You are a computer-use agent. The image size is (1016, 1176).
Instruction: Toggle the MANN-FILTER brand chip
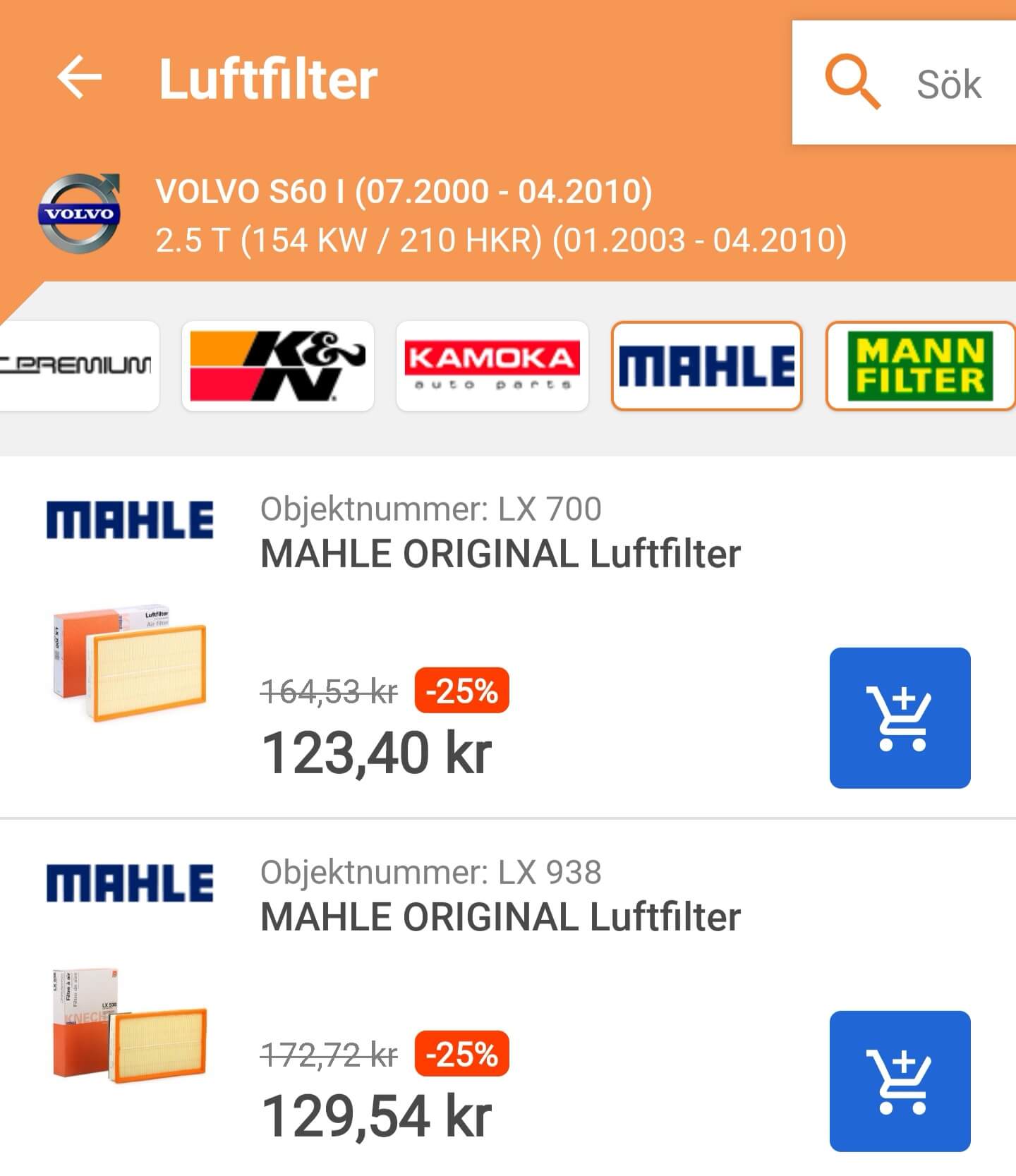coord(920,365)
